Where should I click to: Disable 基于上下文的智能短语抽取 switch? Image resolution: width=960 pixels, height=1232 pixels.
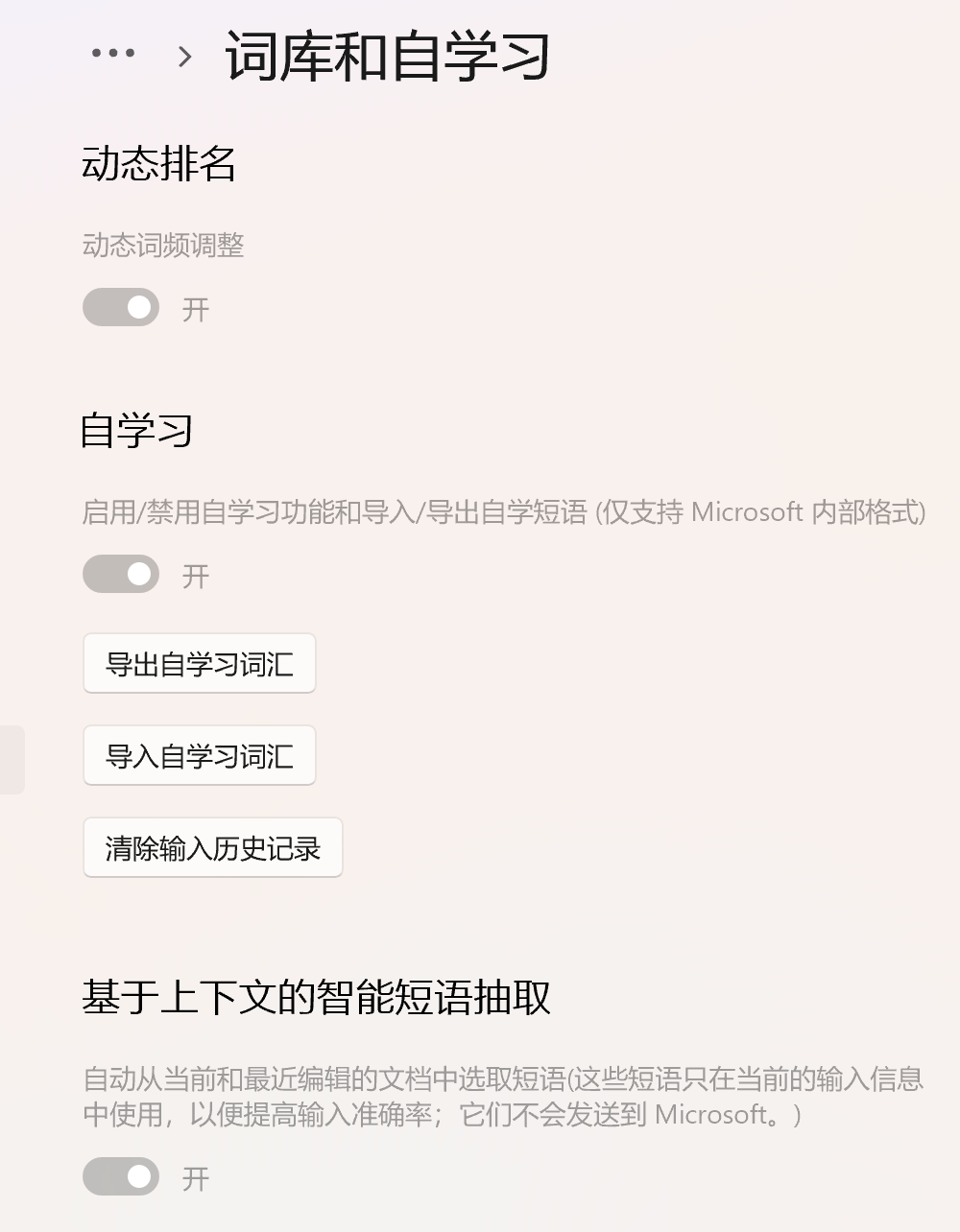121,1176
